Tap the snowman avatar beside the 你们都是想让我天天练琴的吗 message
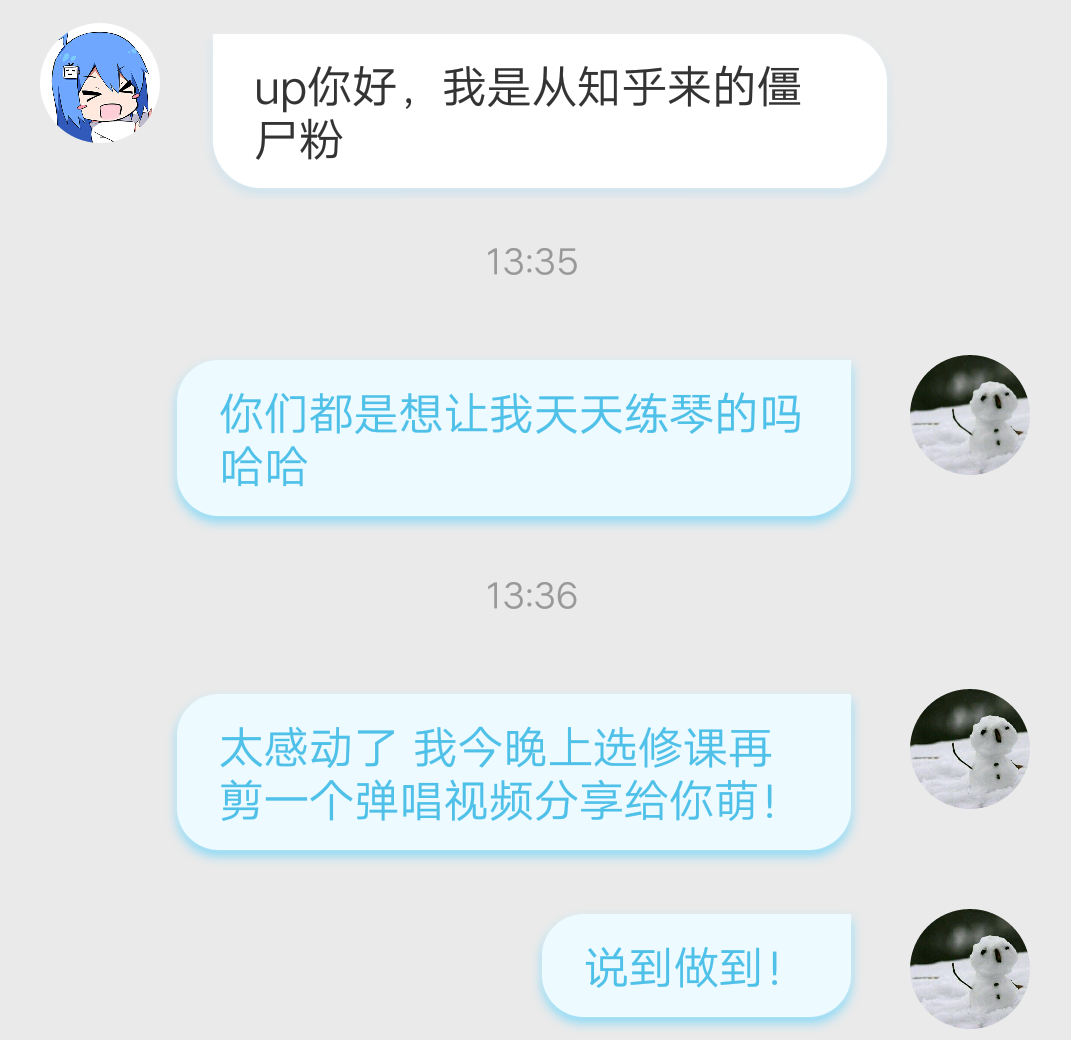The image size is (1071, 1040). tap(969, 414)
